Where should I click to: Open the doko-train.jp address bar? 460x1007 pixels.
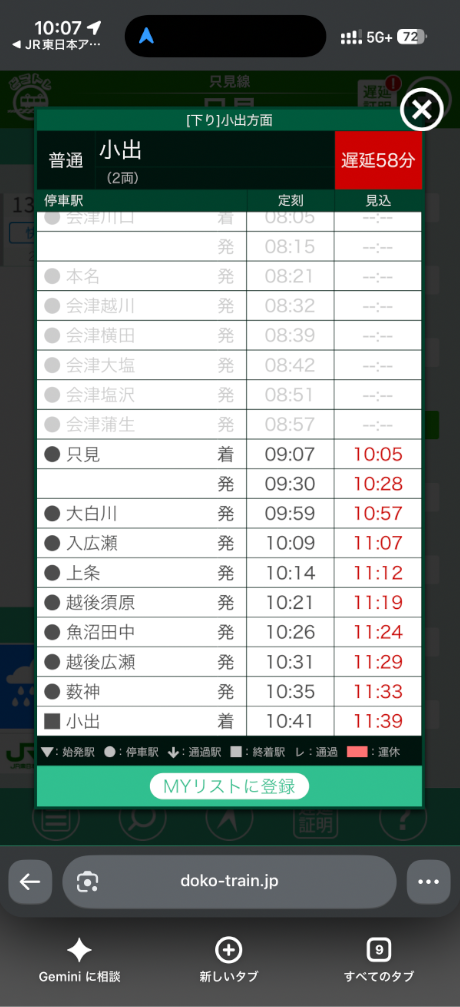point(229,882)
